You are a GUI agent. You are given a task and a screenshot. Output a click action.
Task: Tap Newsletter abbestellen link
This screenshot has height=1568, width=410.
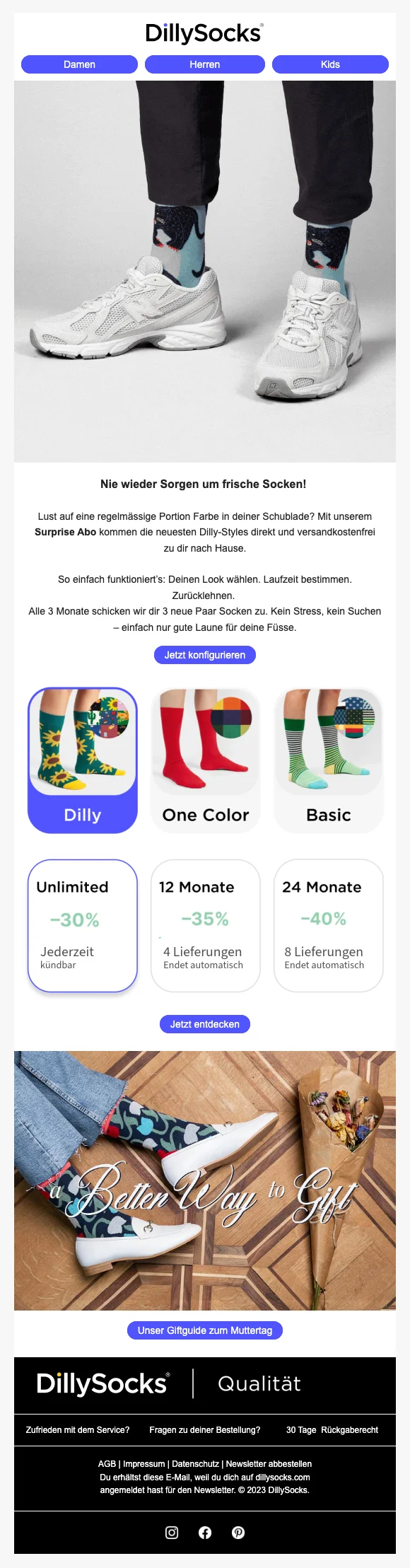(269, 1464)
